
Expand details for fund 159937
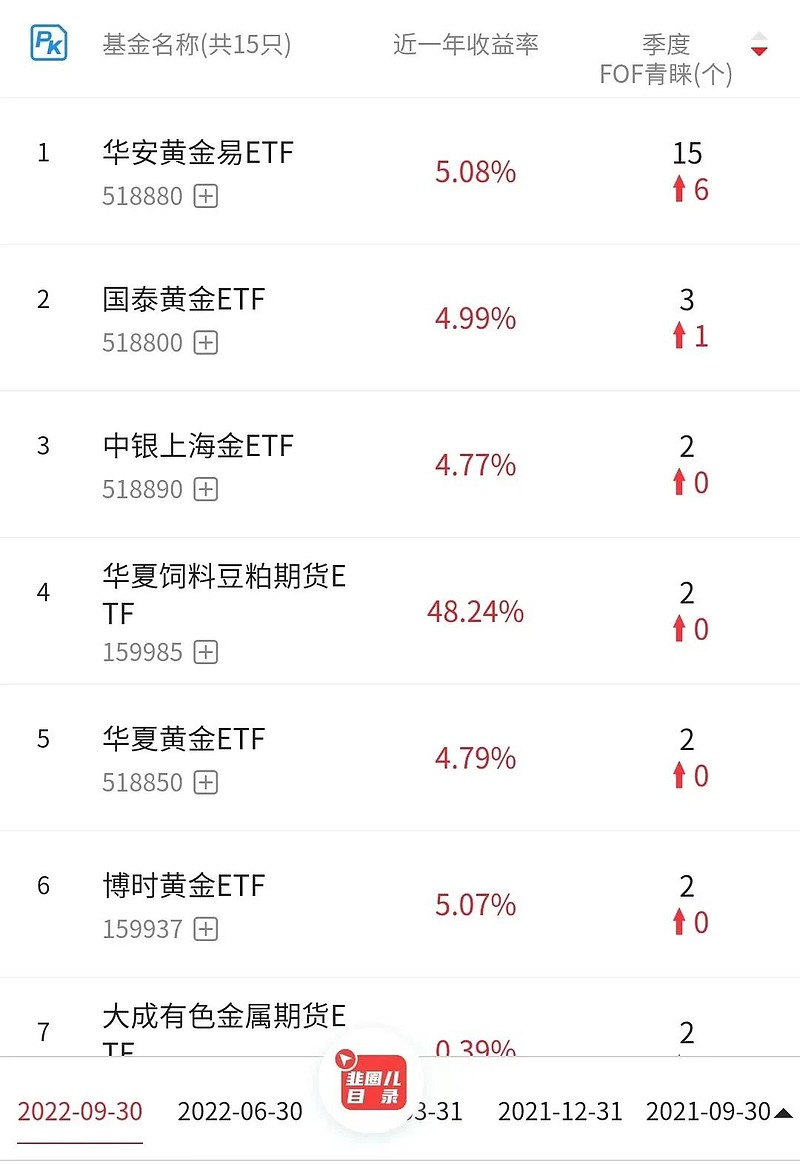[x=204, y=930]
